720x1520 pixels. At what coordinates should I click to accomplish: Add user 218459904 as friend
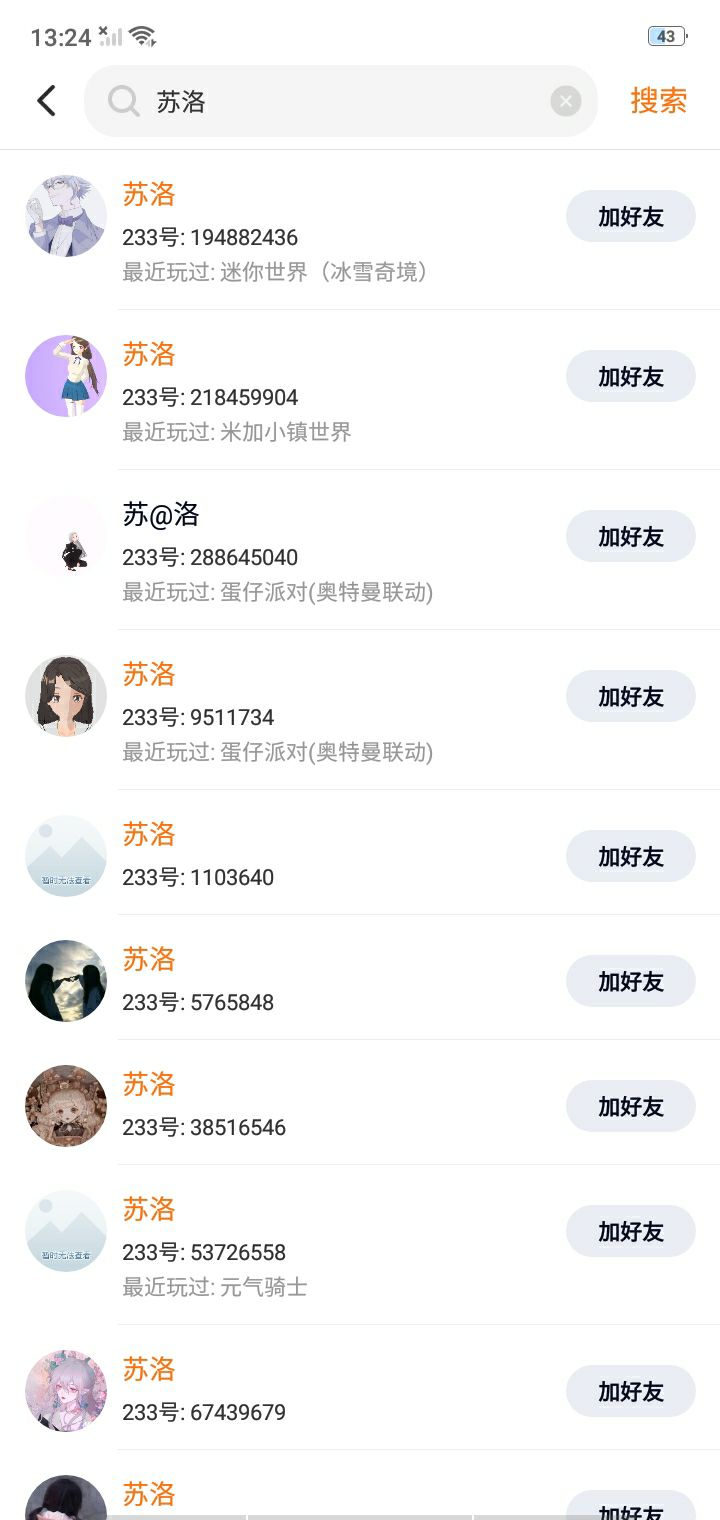[x=630, y=376]
